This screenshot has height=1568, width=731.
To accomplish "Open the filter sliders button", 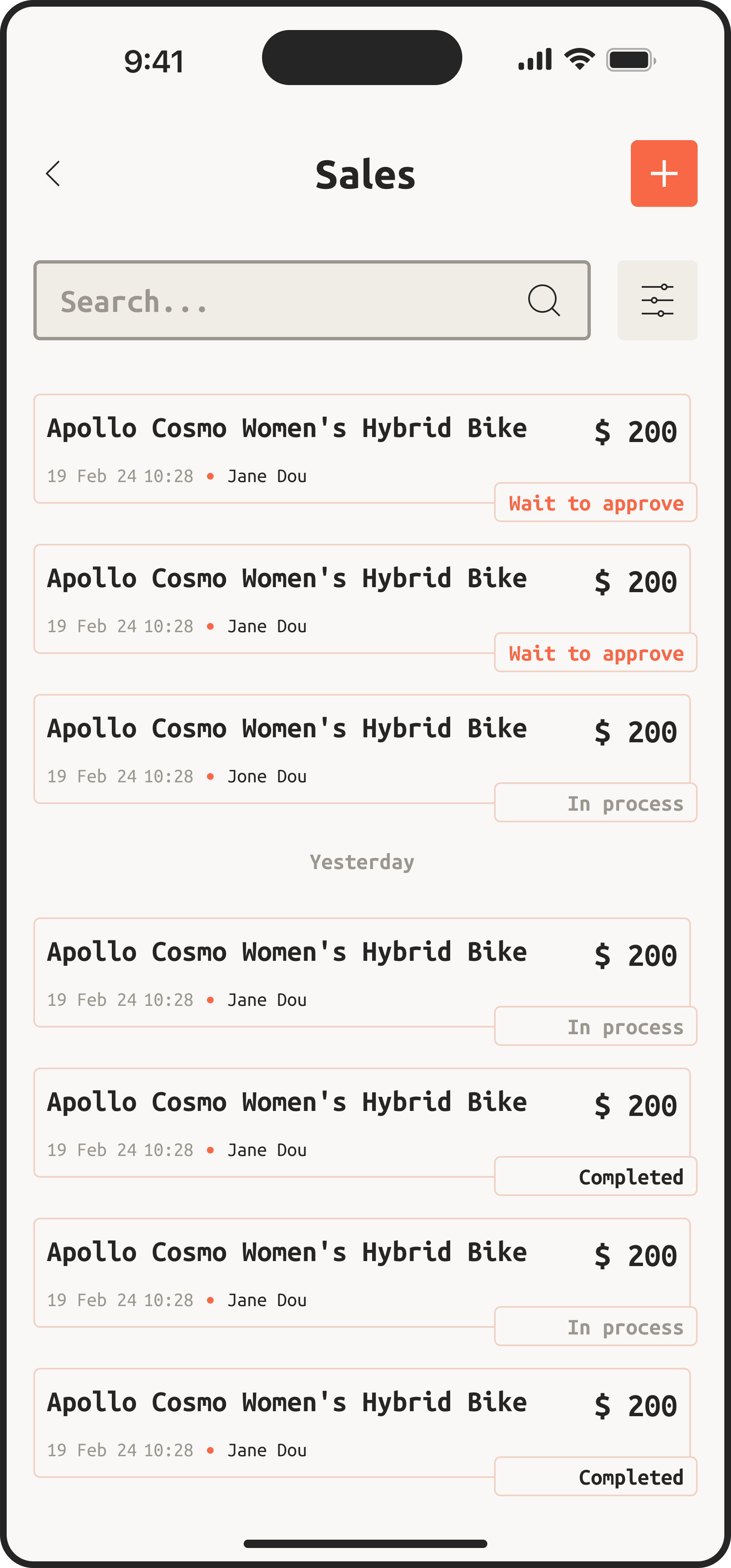I will click(x=657, y=300).
